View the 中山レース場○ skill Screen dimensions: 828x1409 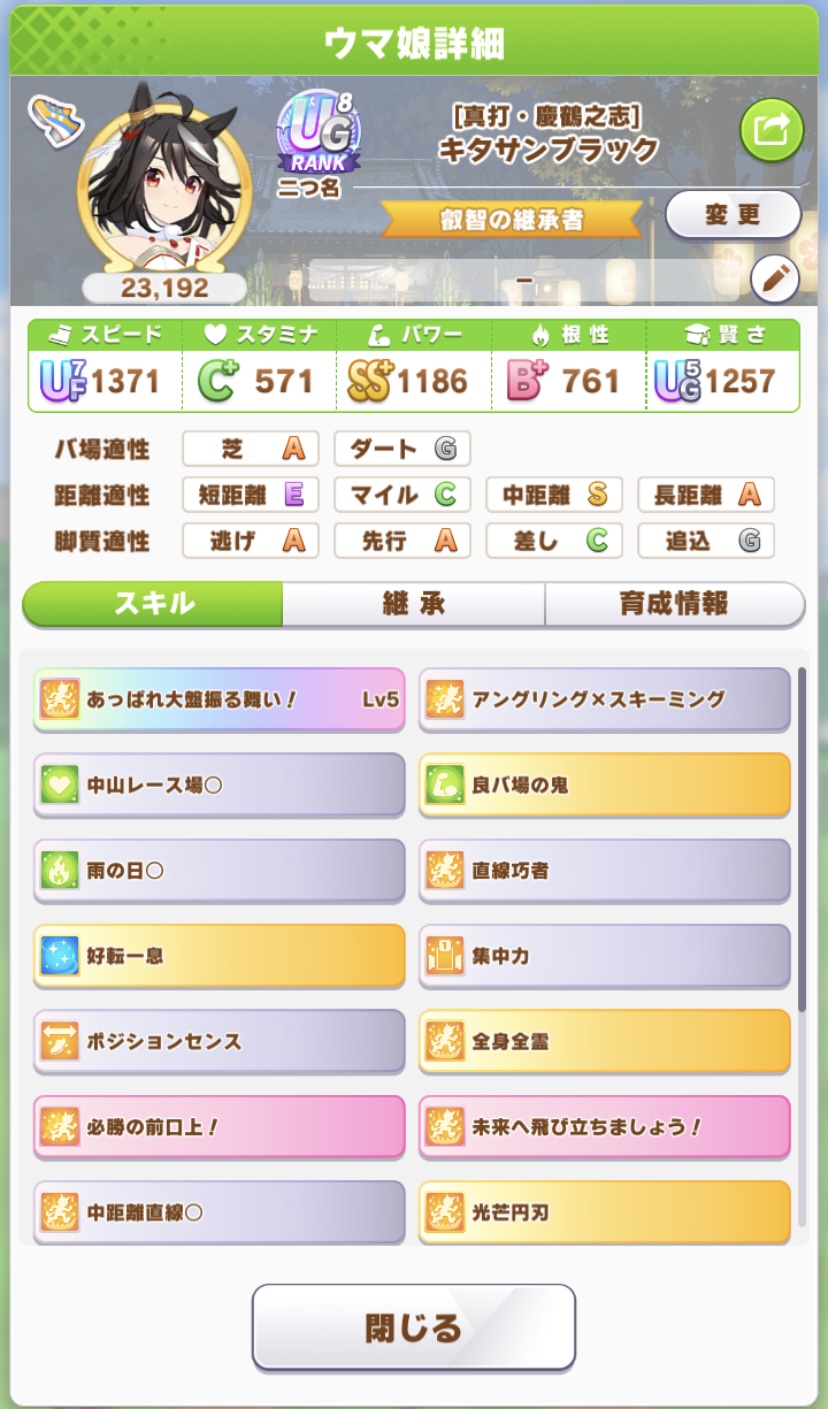point(219,785)
